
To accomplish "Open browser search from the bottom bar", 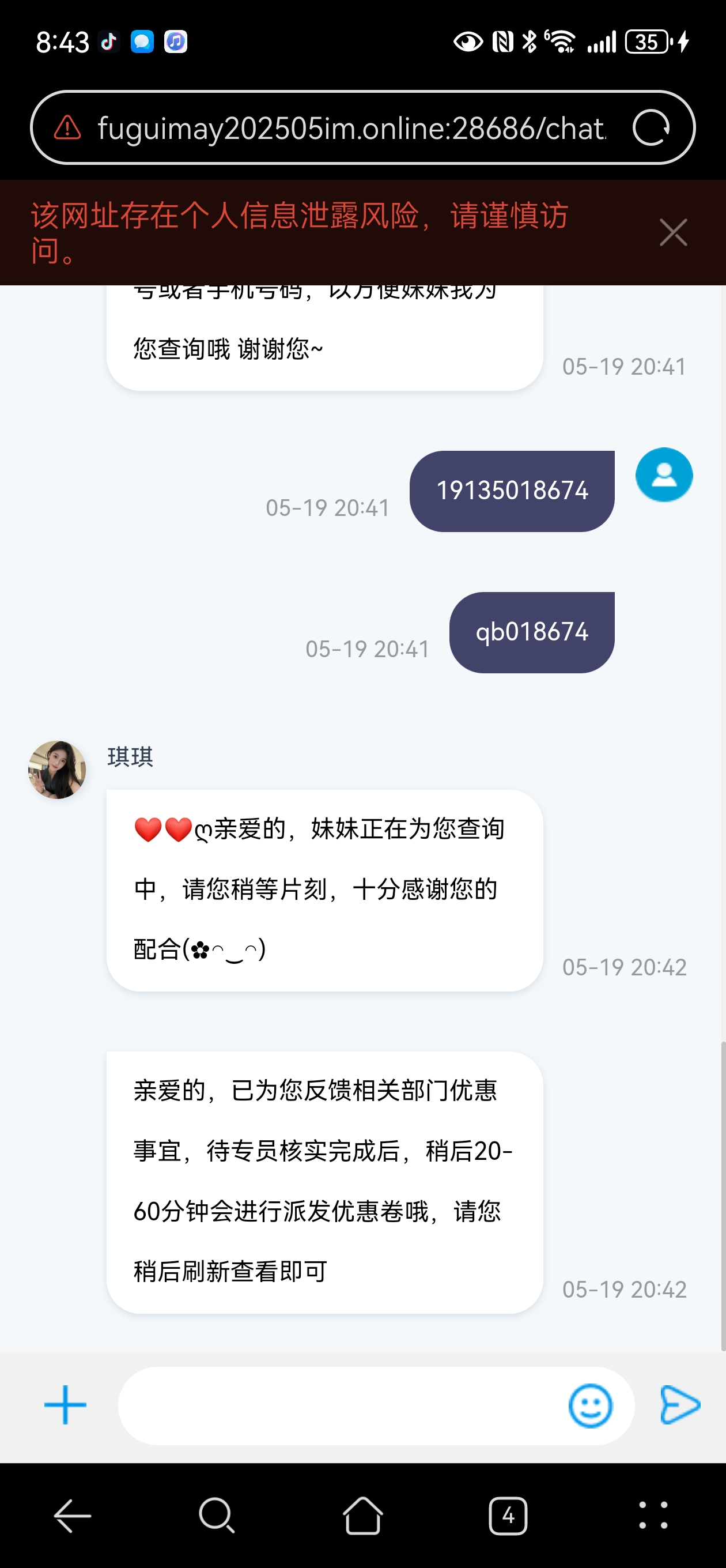I will click(217, 1515).
